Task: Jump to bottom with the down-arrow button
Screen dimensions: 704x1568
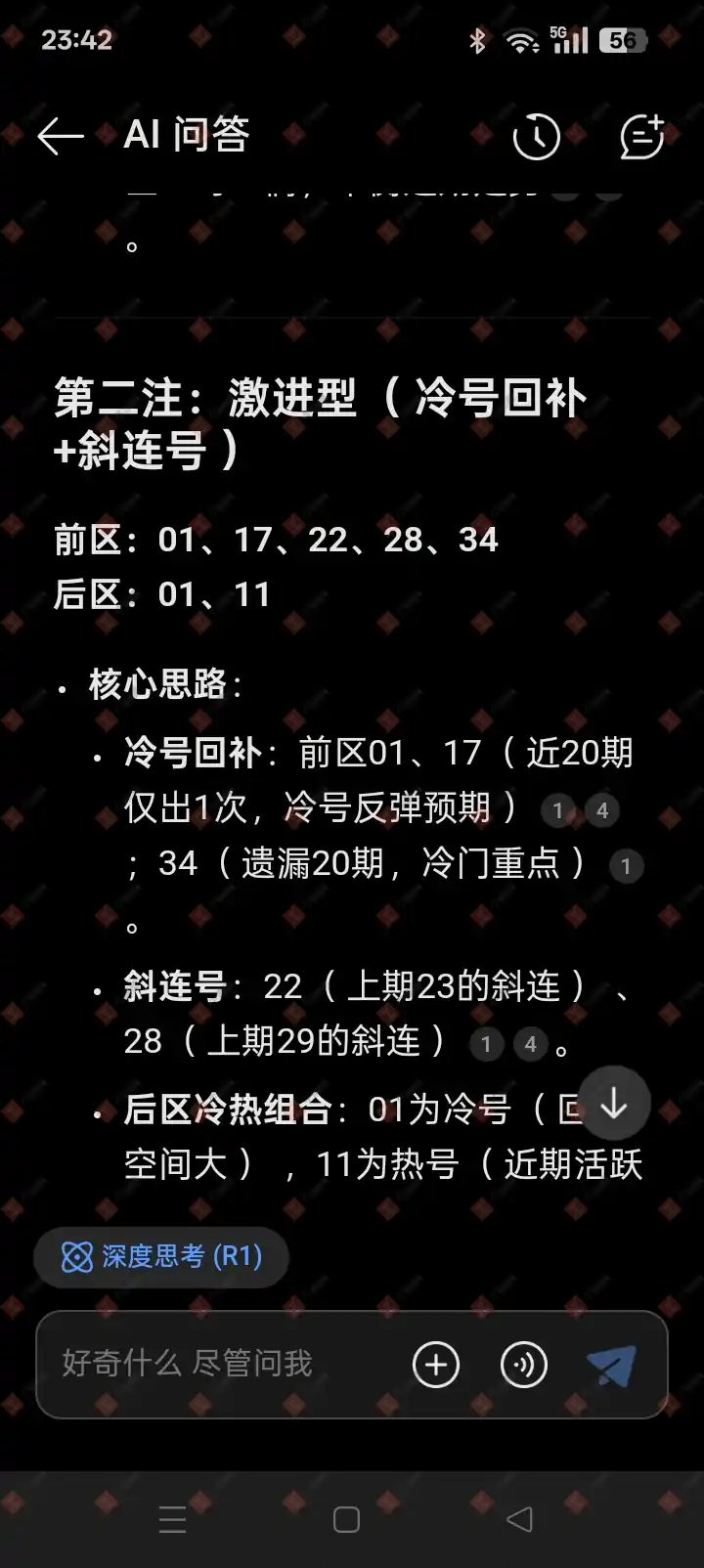Action: (x=613, y=1104)
